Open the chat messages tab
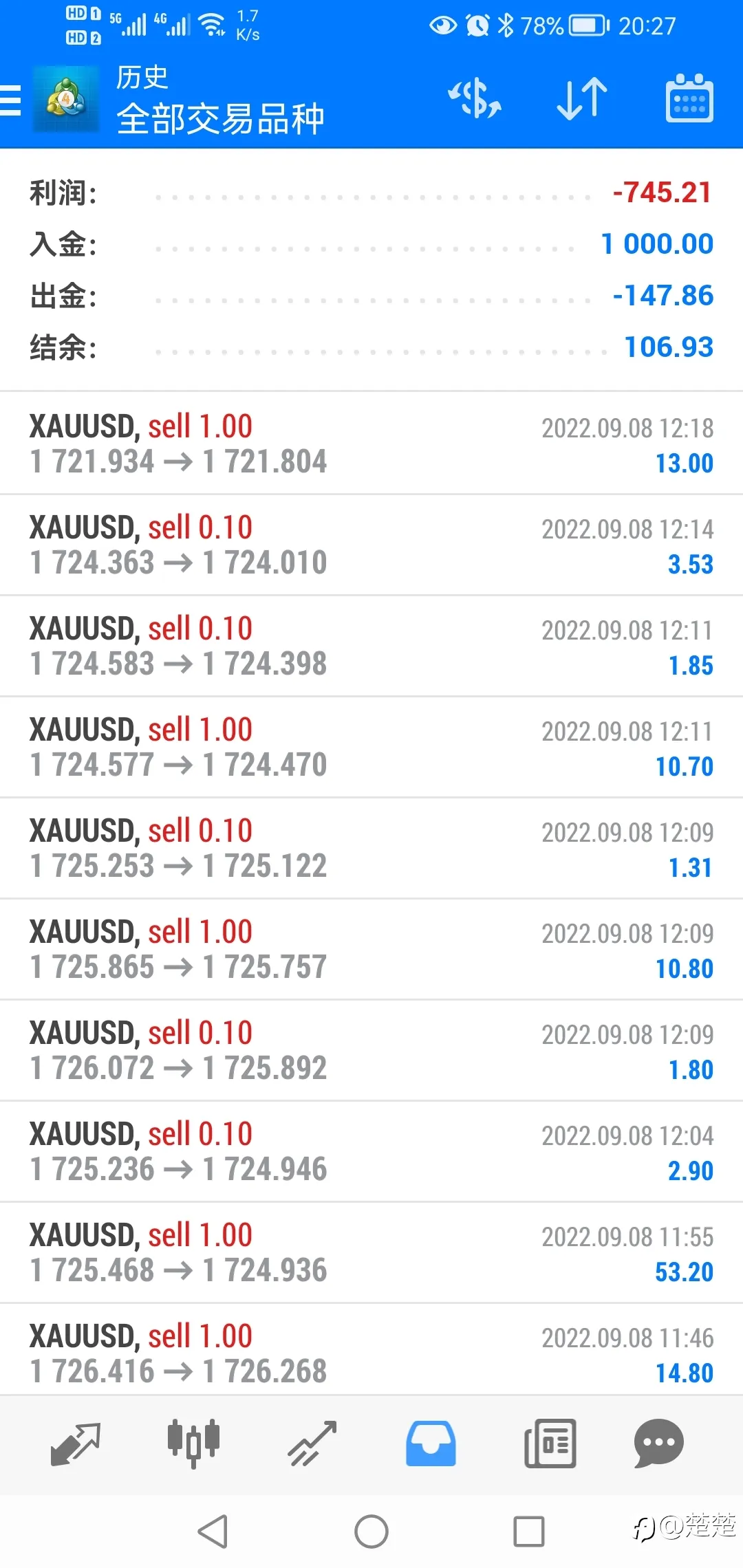743x1568 pixels. [658, 1444]
